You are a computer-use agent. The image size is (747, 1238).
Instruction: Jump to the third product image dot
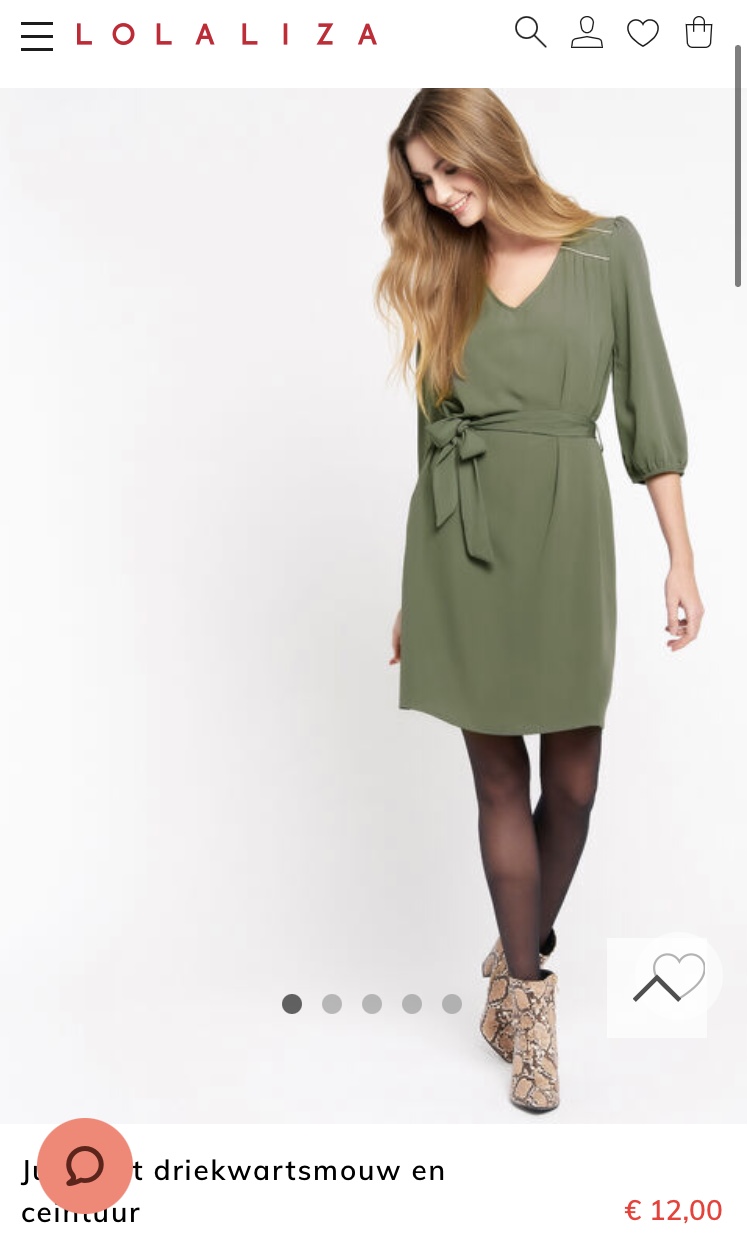point(372,1004)
